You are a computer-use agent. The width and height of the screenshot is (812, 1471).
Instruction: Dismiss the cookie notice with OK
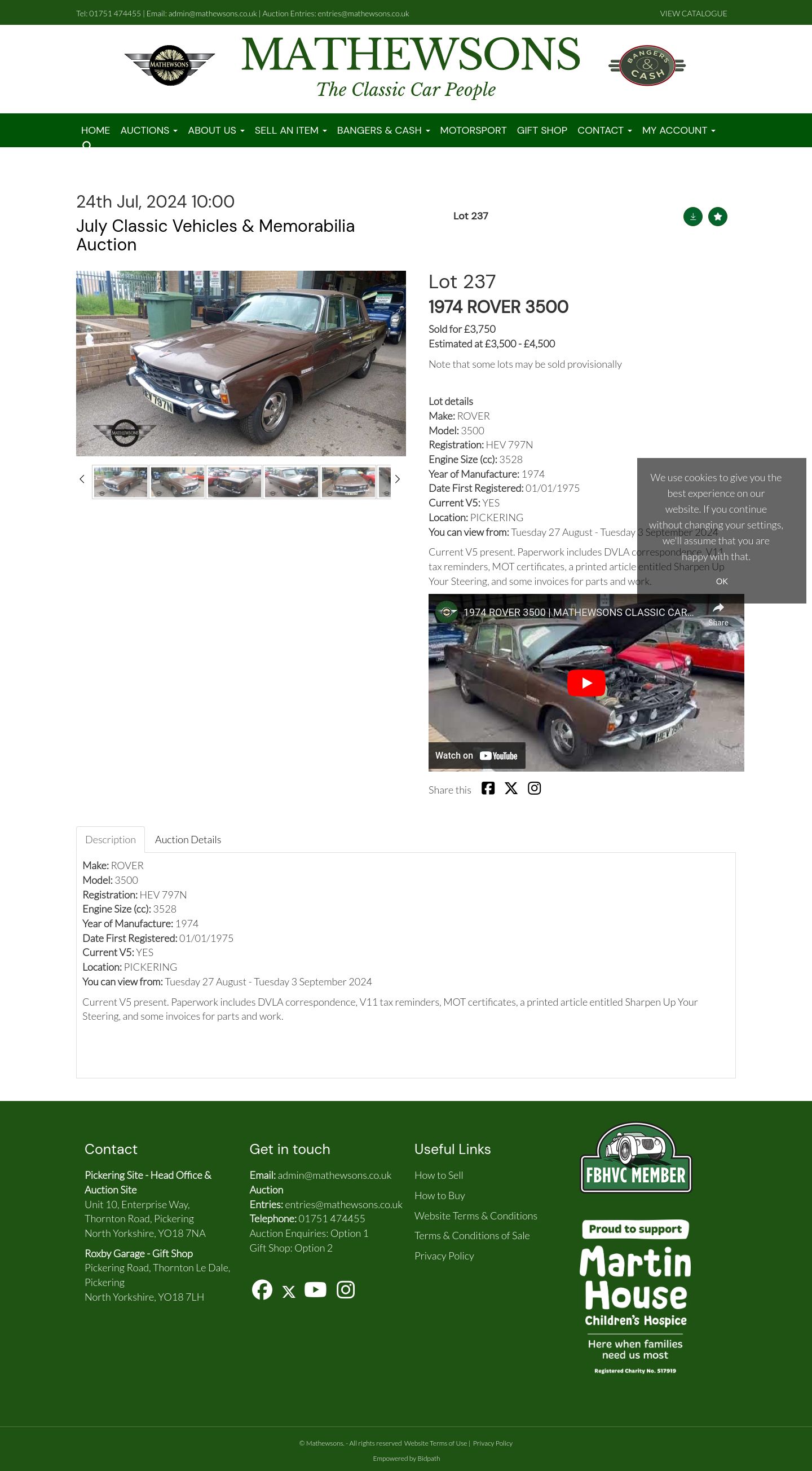tap(721, 582)
